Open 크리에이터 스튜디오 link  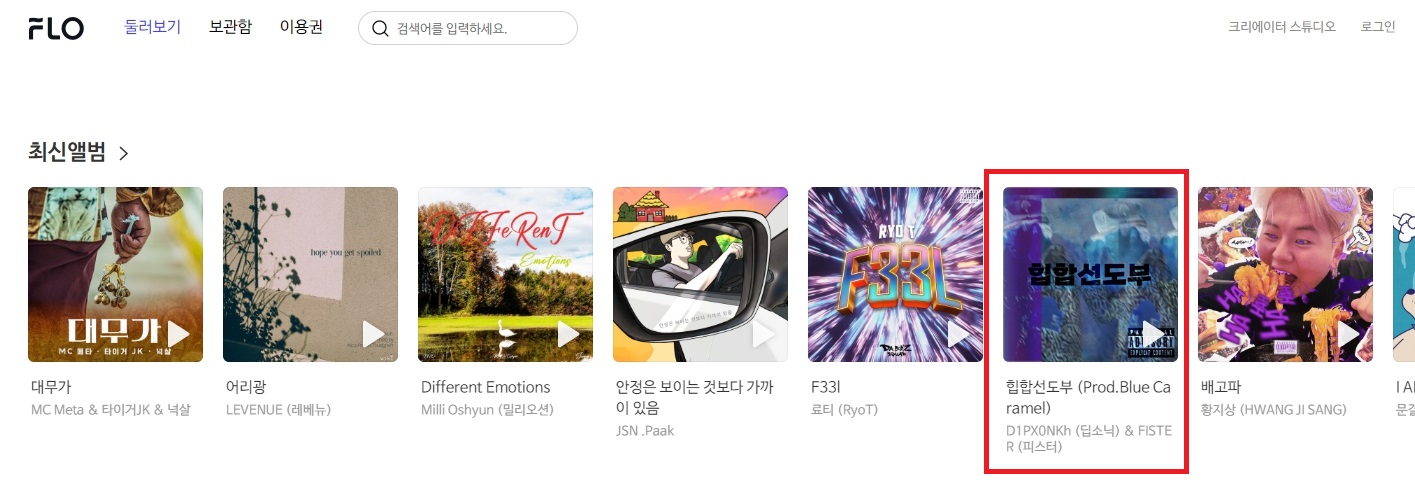click(1281, 27)
